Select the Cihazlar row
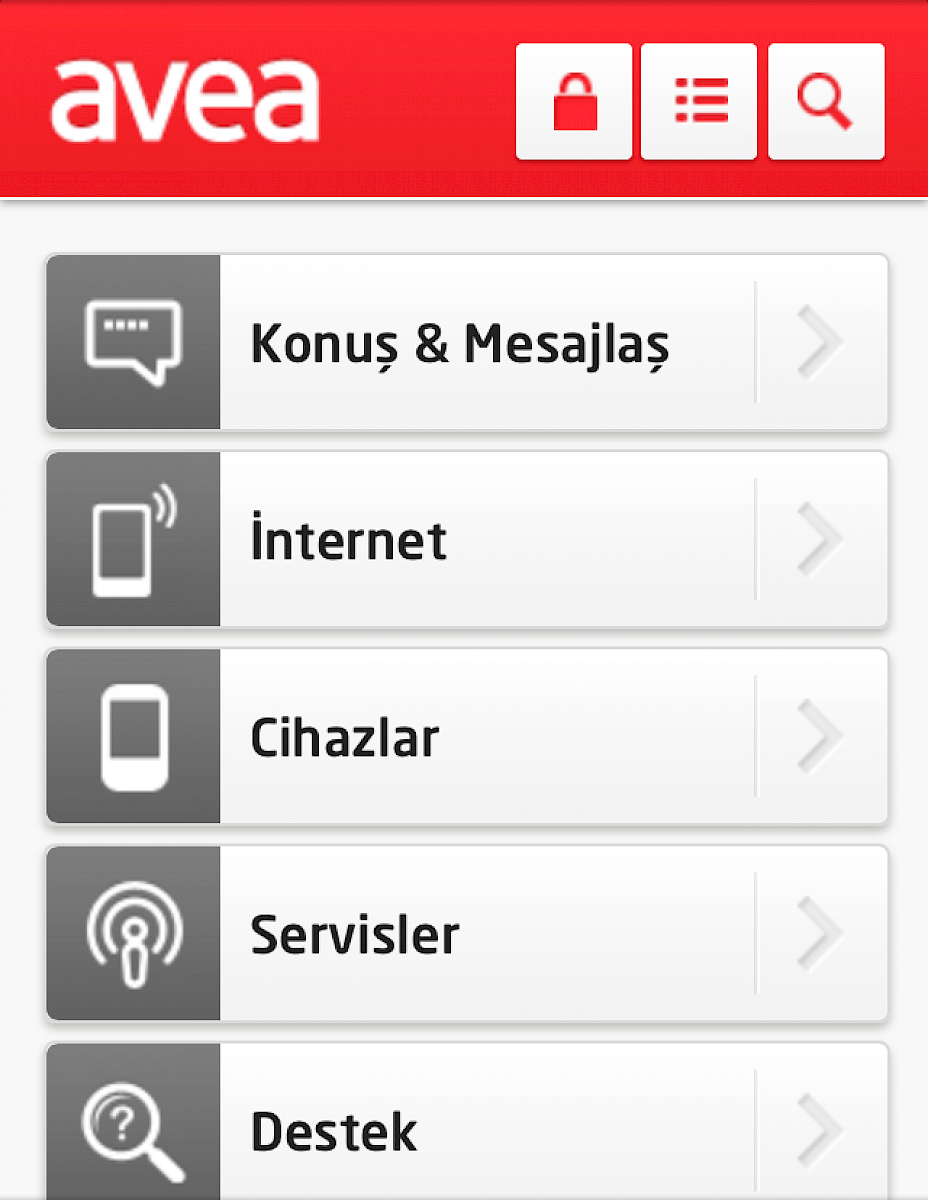 click(467, 737)
